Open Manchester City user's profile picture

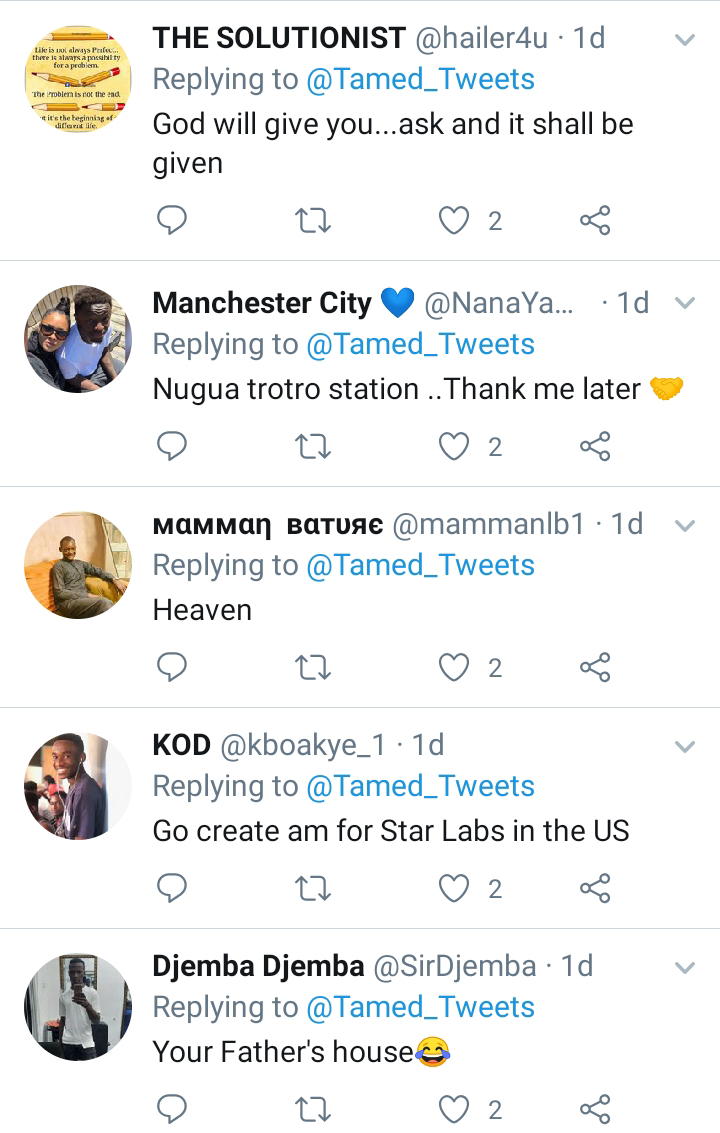78,339
